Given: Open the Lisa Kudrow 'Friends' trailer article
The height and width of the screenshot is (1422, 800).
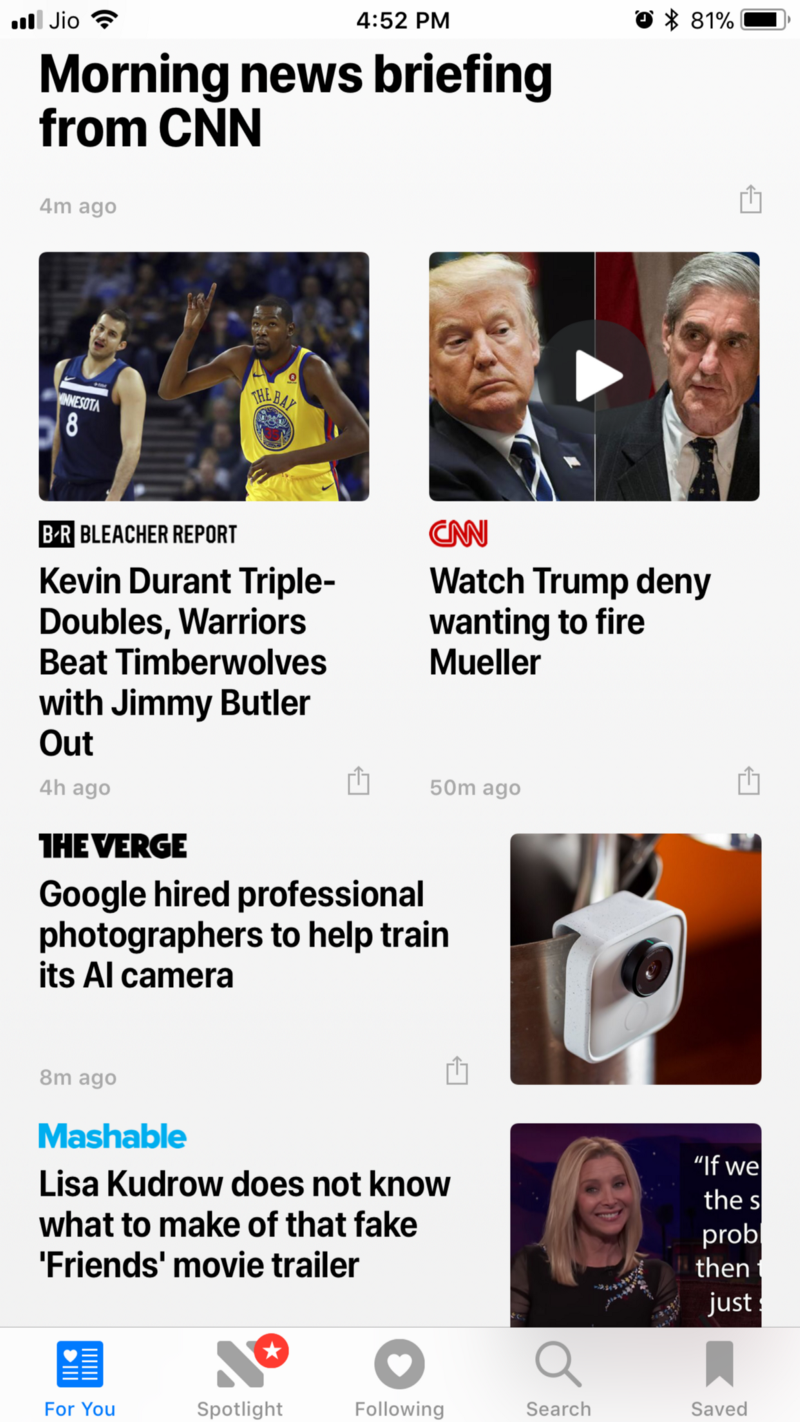Looking at the screenshot, I should click(244, 1224).
